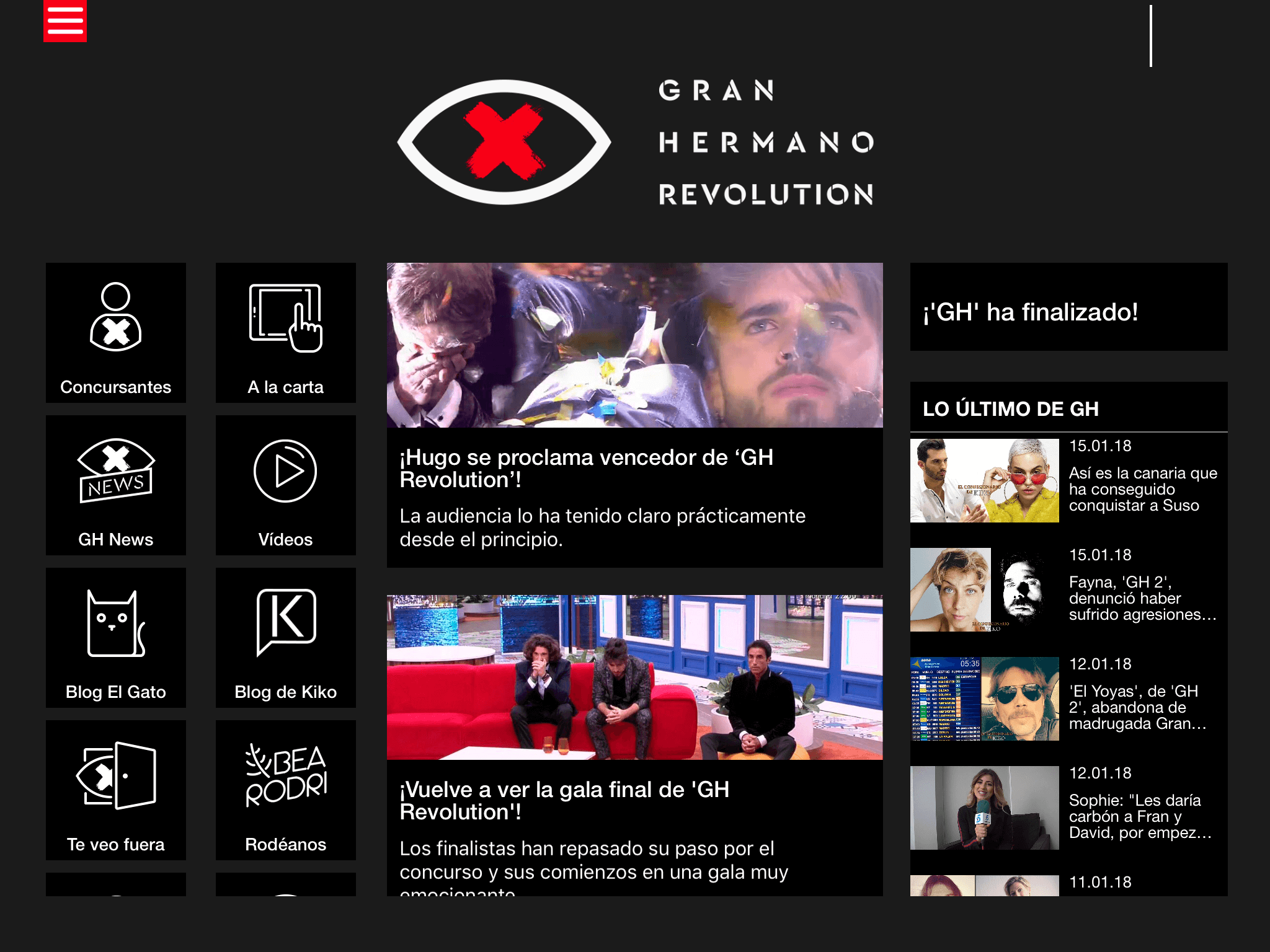Open Blog de Kiko
This screenshot has height=952, width=1270.
pyautogui.click(x=285, y=638)
